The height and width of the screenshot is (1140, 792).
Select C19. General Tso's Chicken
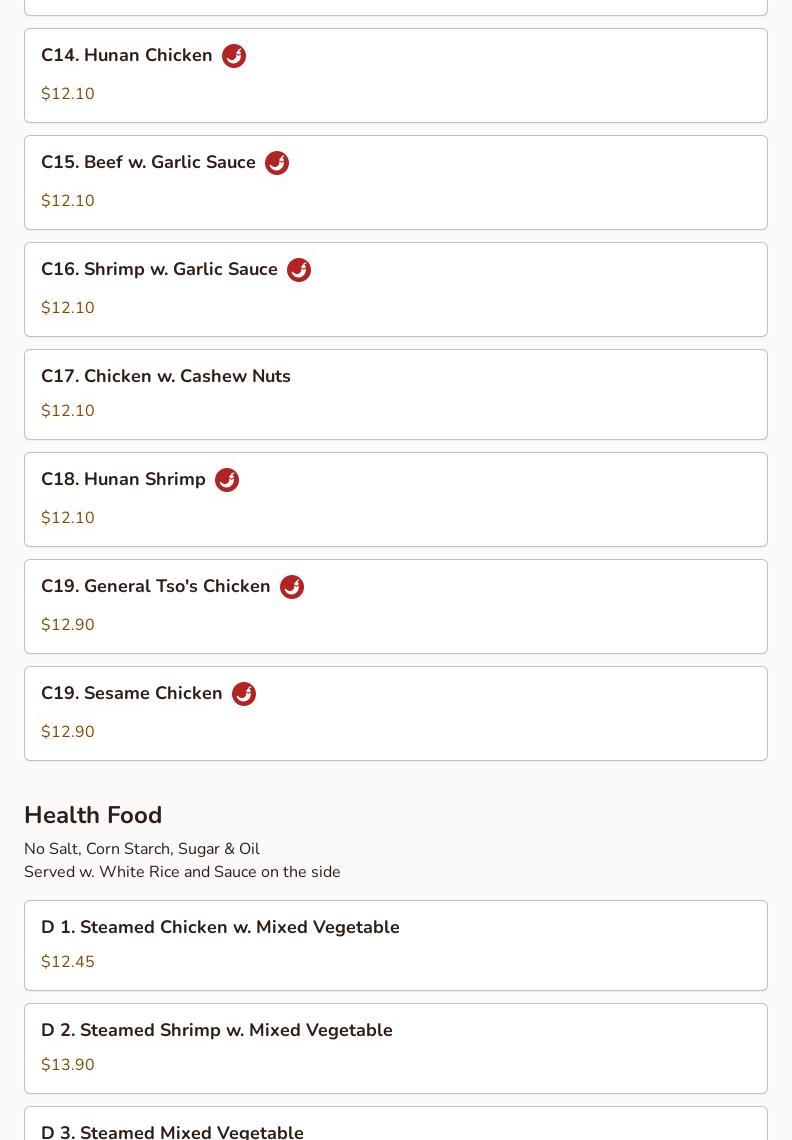(x=395, y=606)
